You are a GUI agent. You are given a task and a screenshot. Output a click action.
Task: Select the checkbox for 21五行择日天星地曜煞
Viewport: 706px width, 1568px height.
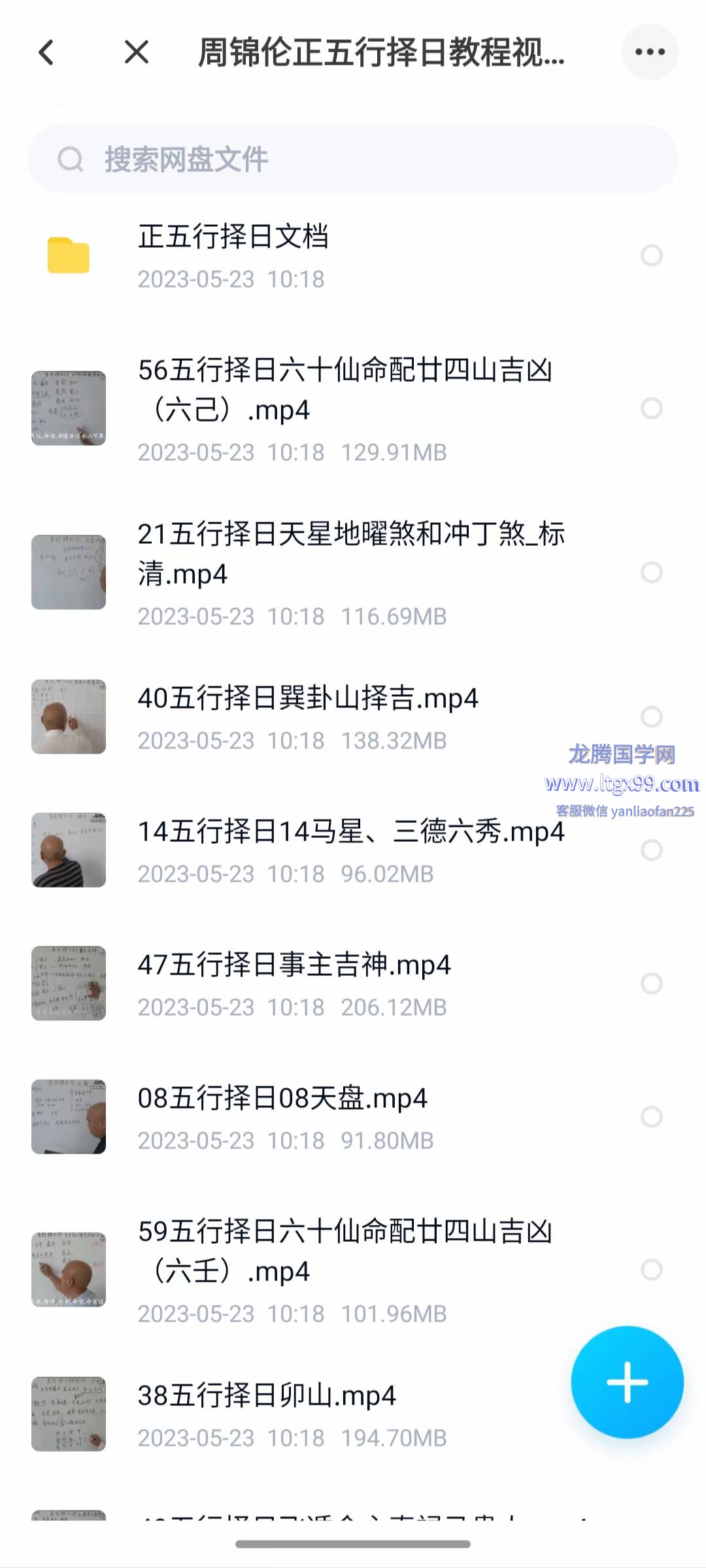pos(651,573)
